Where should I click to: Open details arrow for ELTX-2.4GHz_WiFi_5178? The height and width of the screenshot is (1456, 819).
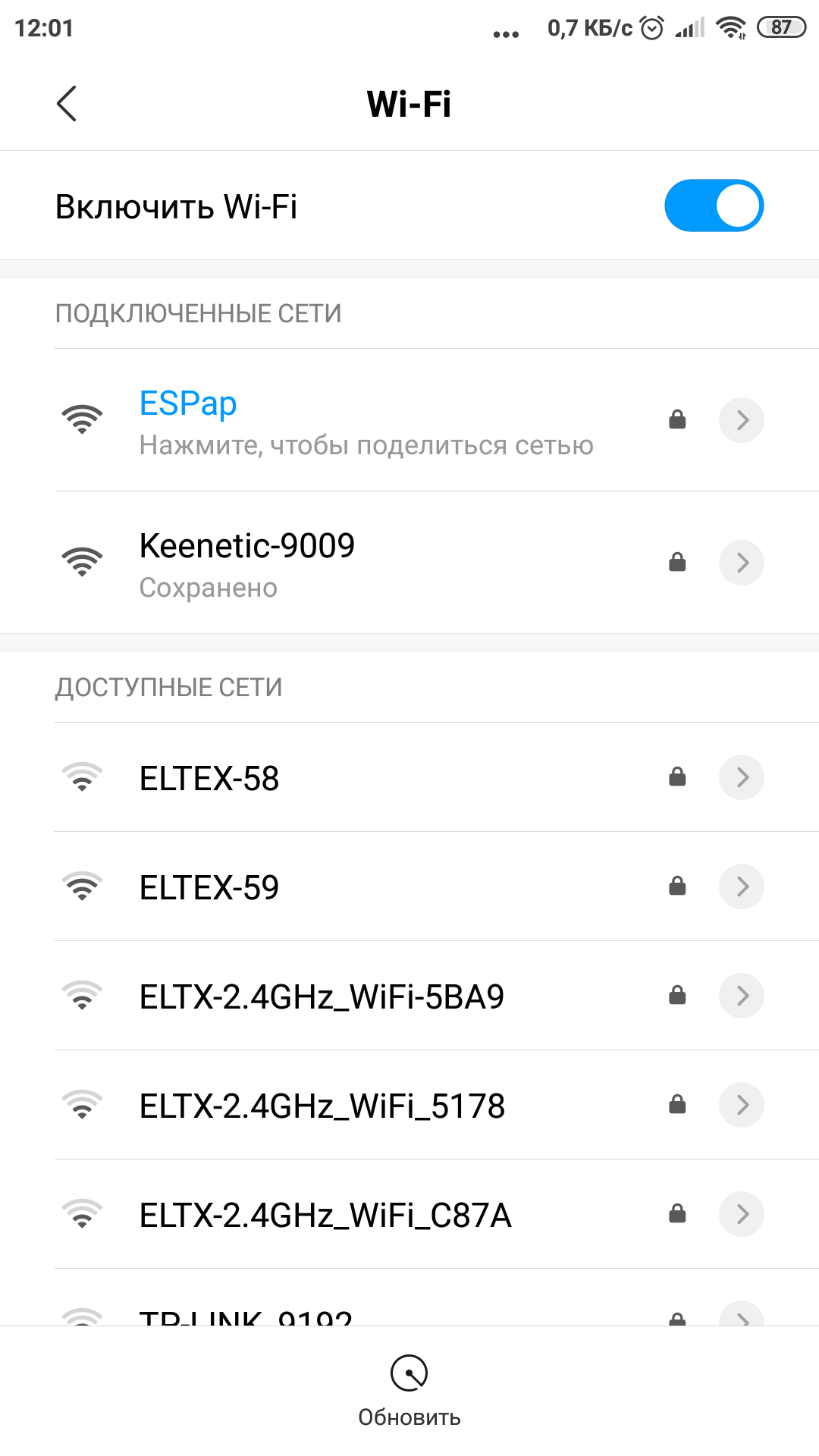point(741,1105)
